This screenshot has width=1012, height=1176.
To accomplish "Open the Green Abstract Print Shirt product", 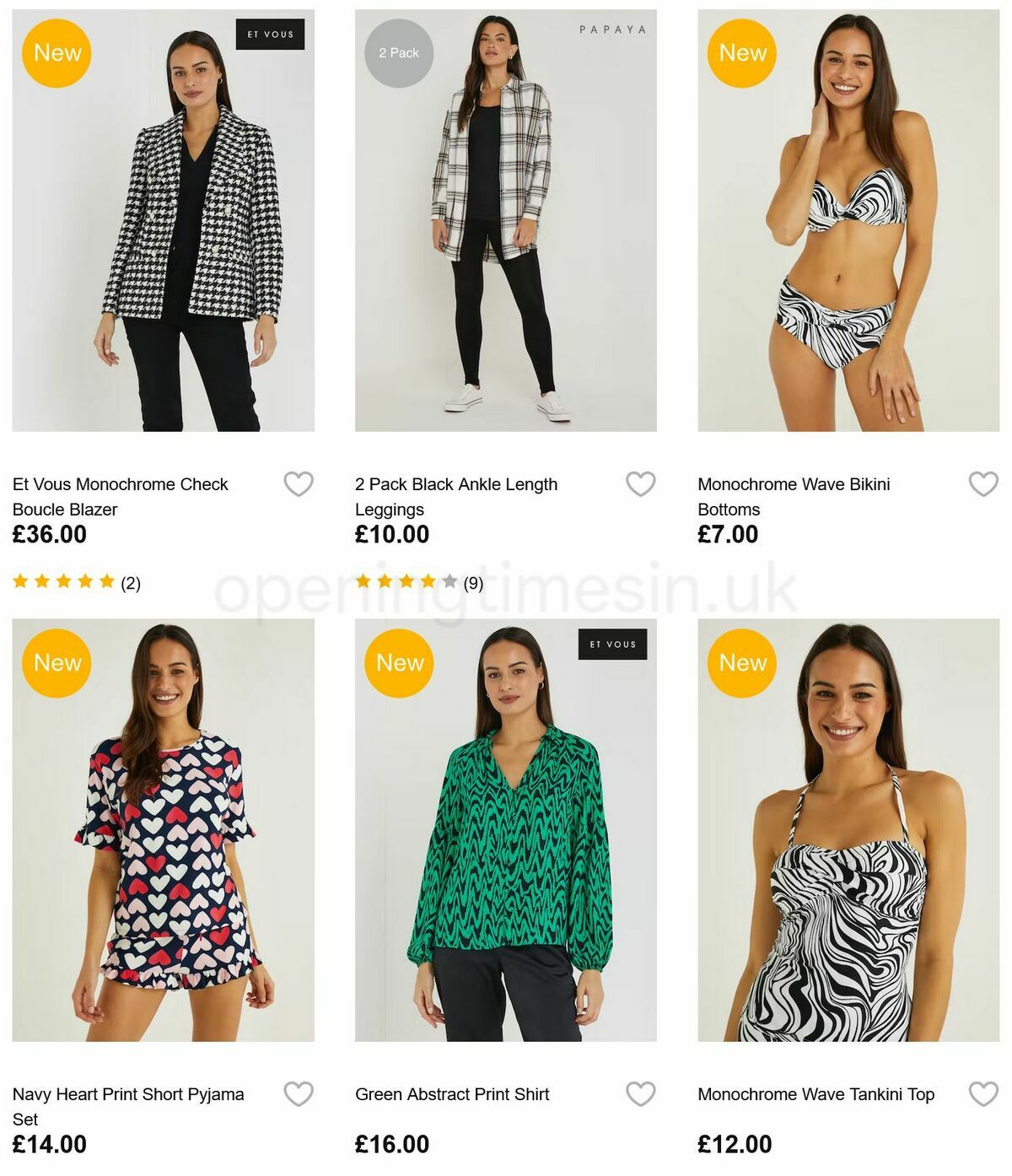I will click(x=451, y=1094).
